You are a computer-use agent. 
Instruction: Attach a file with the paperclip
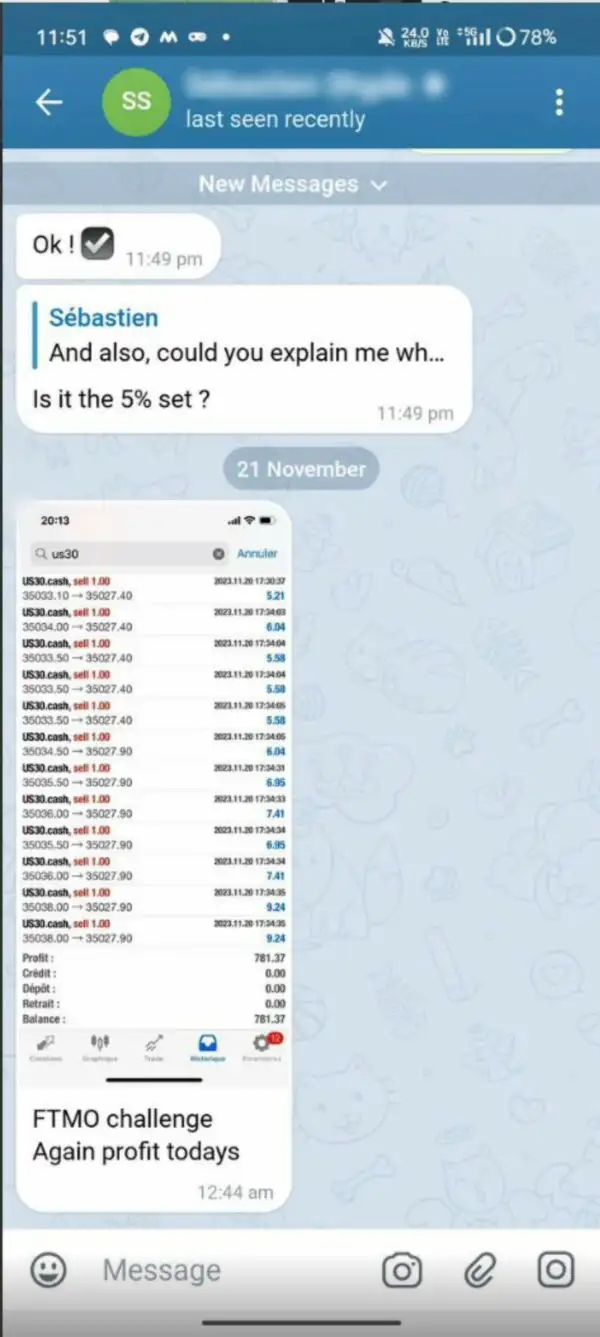click(x=479, y=1270)
